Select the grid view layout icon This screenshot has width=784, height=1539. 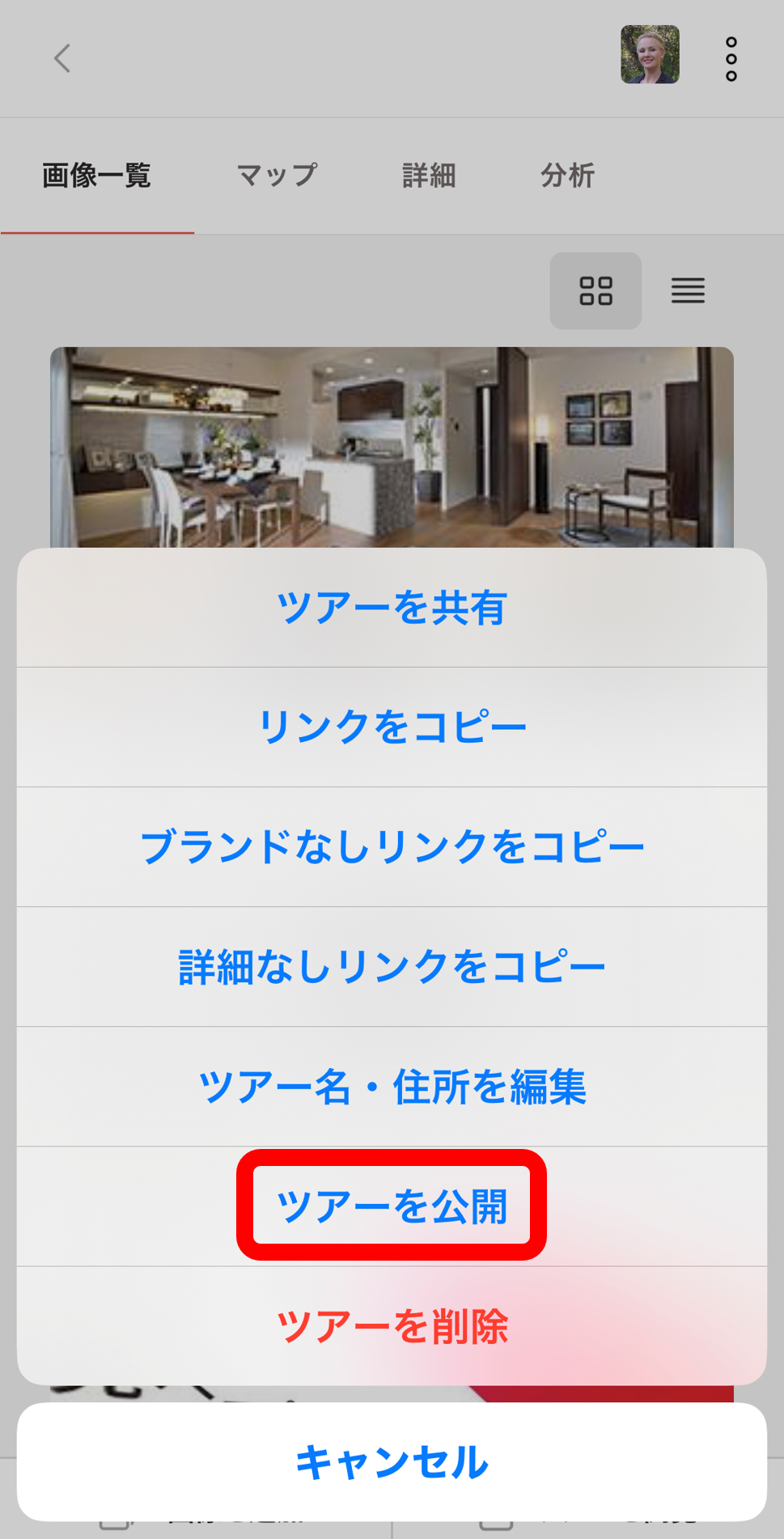595,290
